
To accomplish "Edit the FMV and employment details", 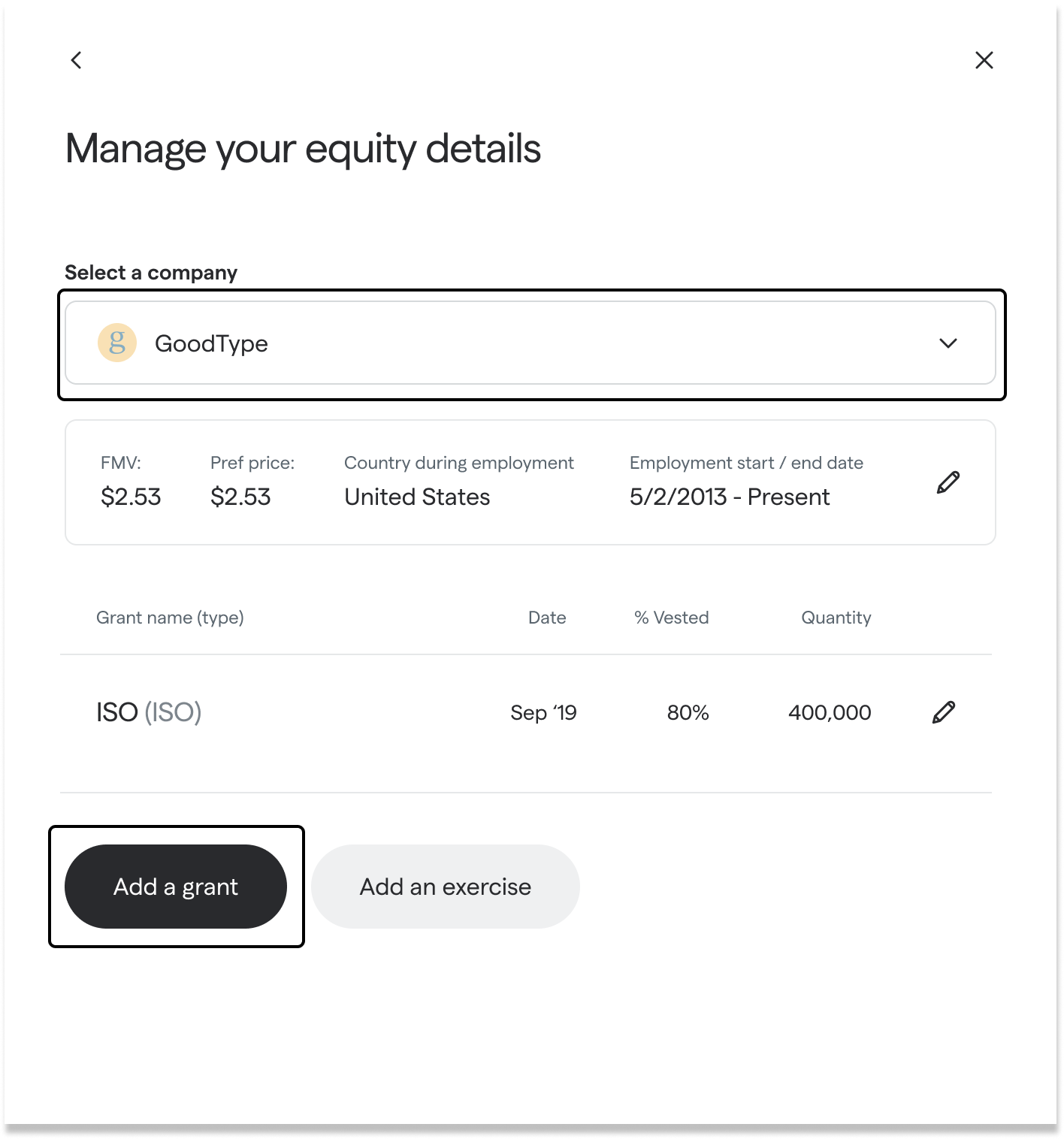I will click(948, 482).
